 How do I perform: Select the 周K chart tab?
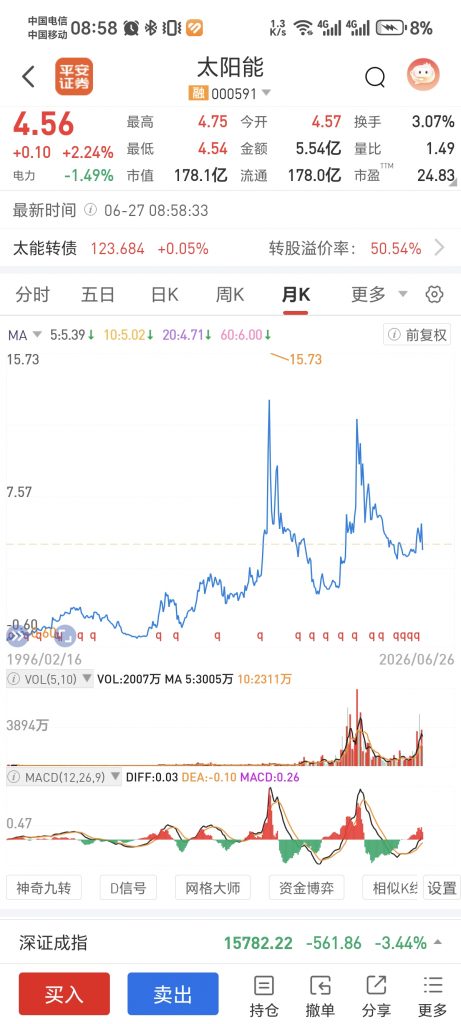tap(230, 295)
